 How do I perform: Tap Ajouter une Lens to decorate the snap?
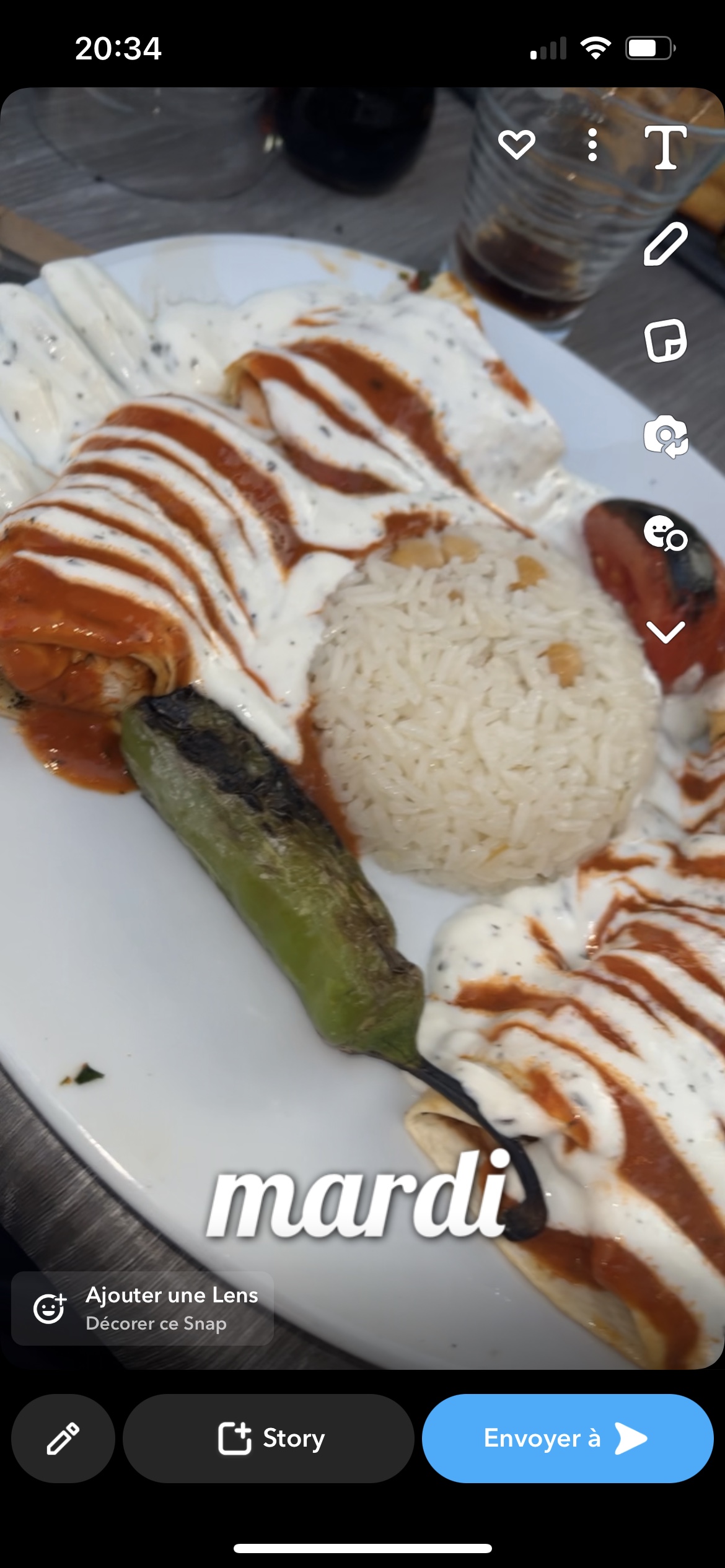point(143,1309)
